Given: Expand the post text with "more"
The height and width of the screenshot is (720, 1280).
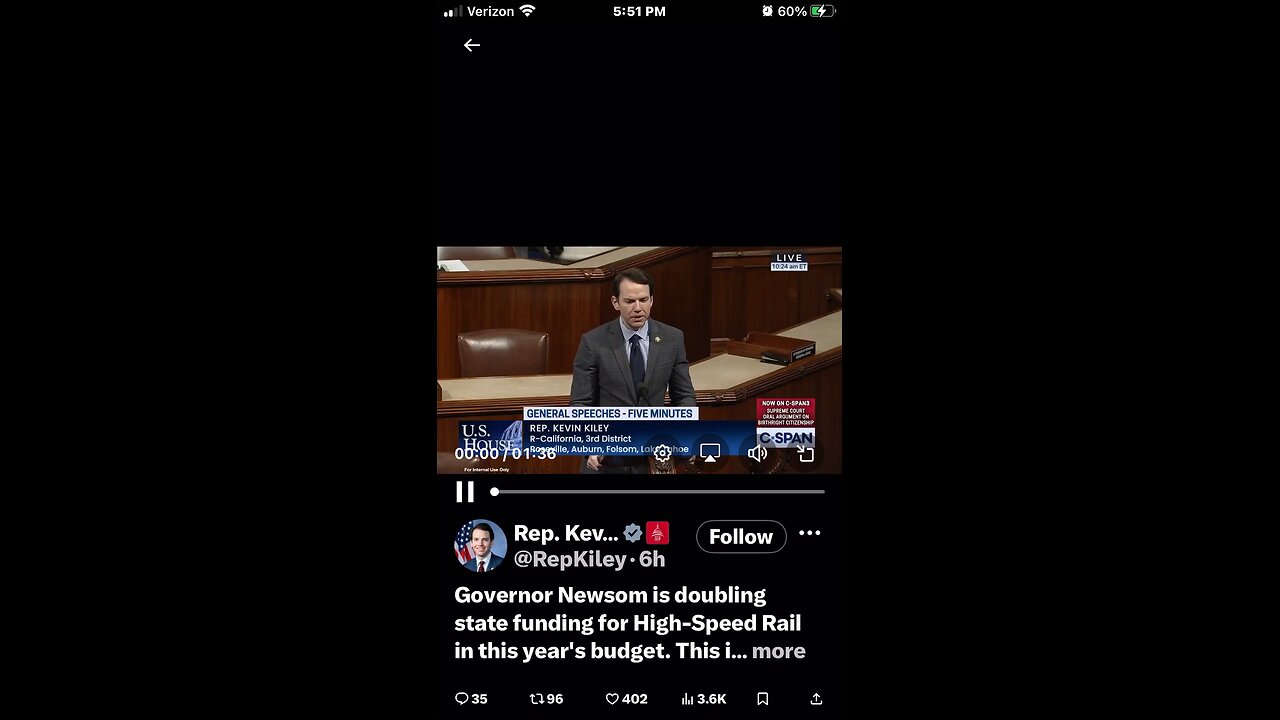Looking at the screenshot, I should click(x=778, y=651).
